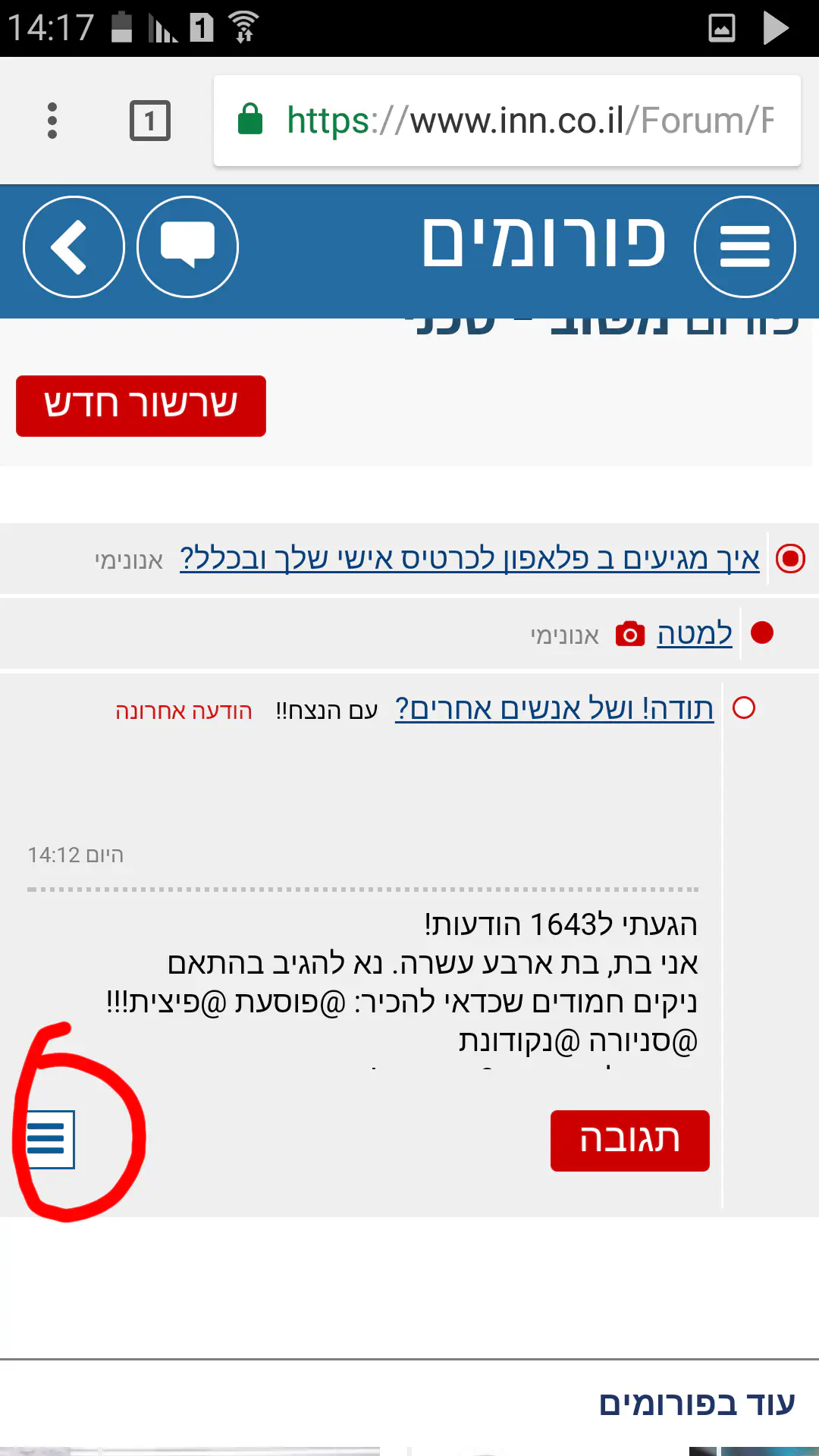Open the browser overflow menu

[52, 121]
